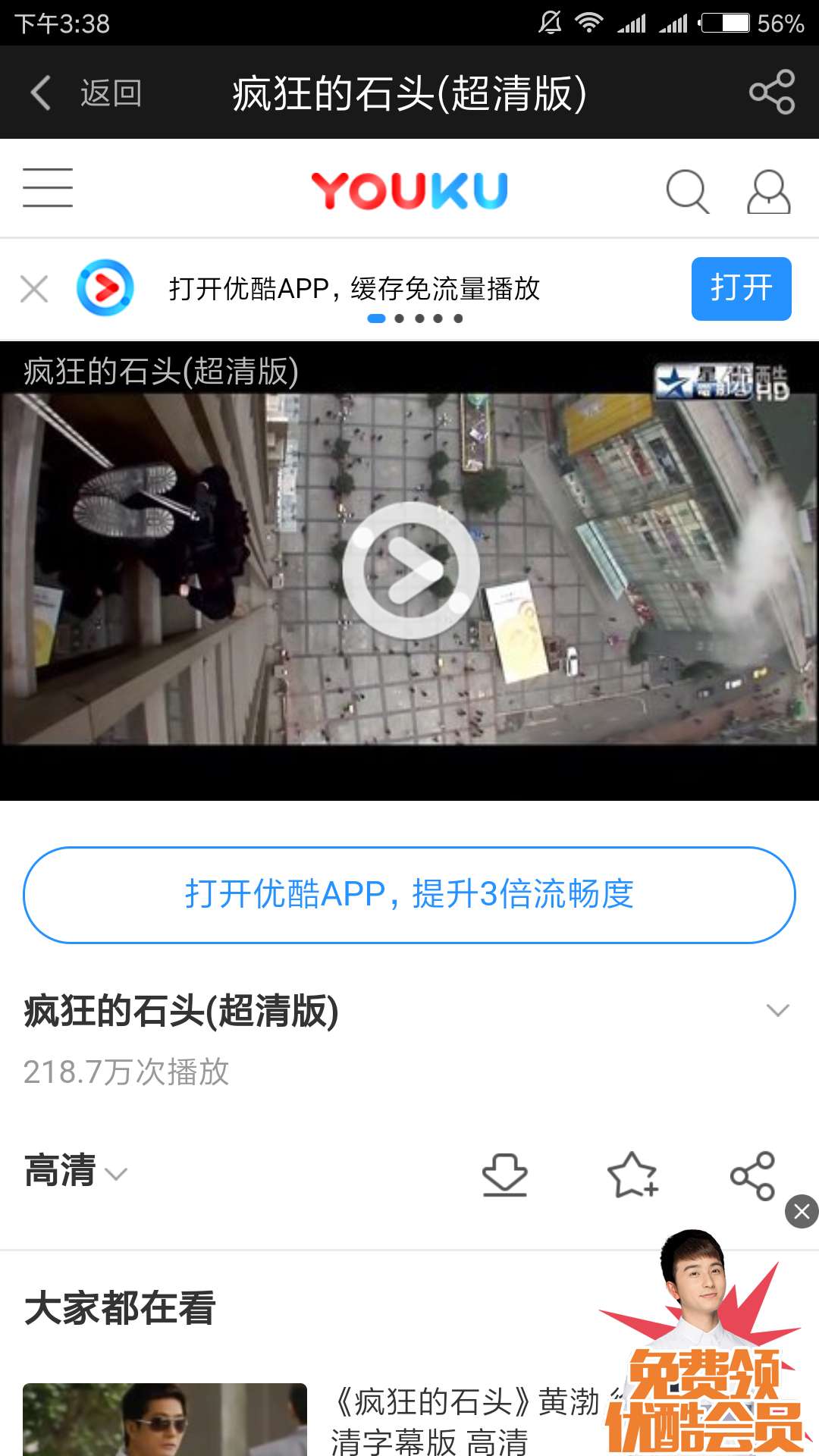The image size is (819, 1456).
Task: Expand the video details chevron
Action: (777, 1011)
